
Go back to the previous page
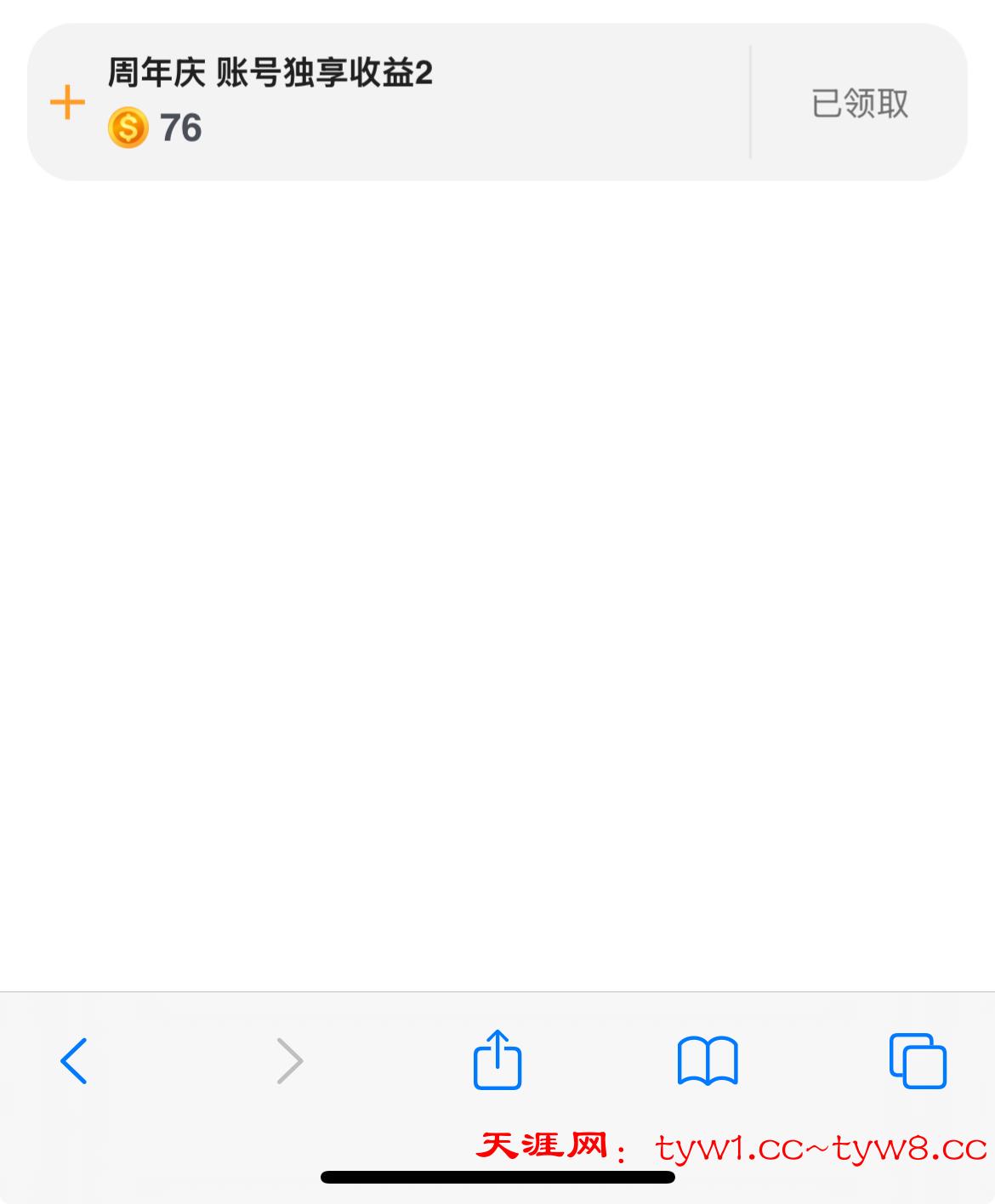[x=74, y=1060]
